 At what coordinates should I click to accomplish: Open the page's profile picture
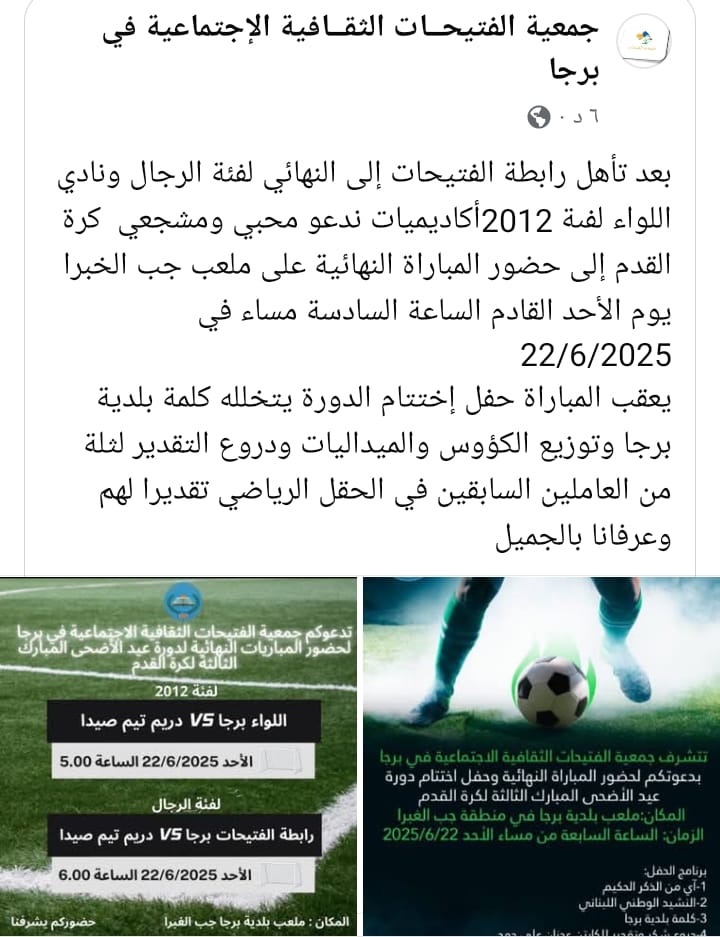(643, 41)
